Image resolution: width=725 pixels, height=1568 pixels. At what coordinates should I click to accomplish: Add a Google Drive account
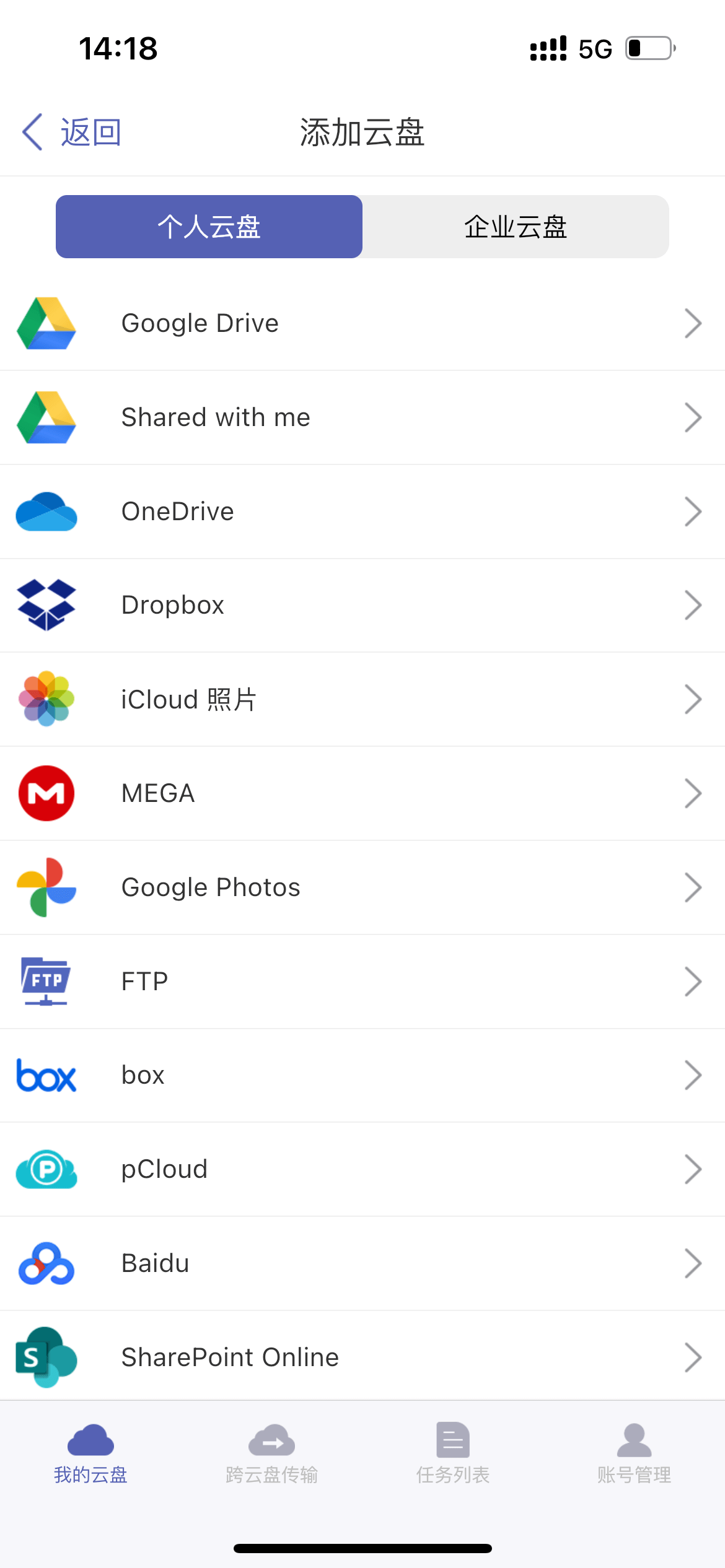[362, 323]
